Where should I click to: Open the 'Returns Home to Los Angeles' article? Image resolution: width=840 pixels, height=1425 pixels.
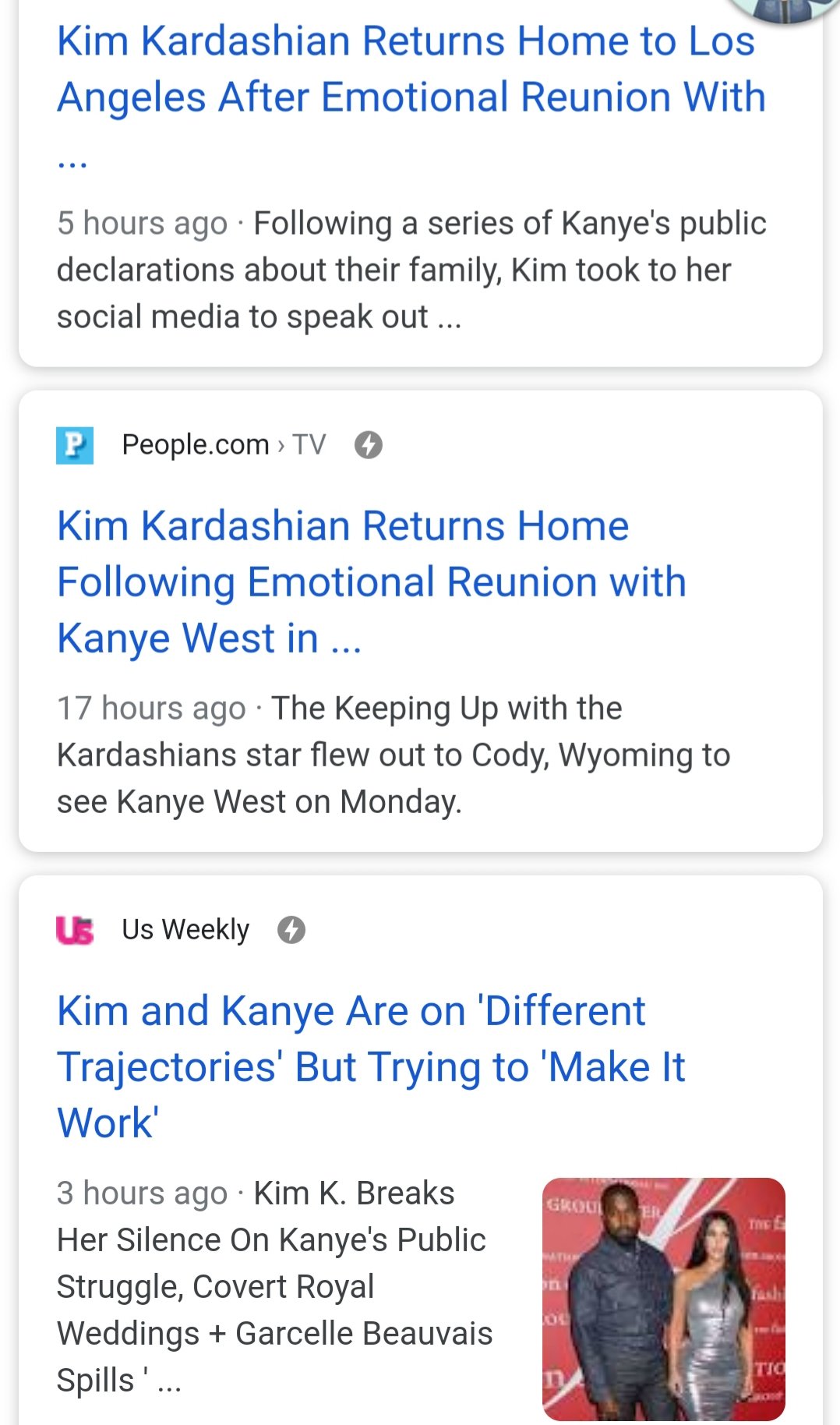(x=411, y=69)
